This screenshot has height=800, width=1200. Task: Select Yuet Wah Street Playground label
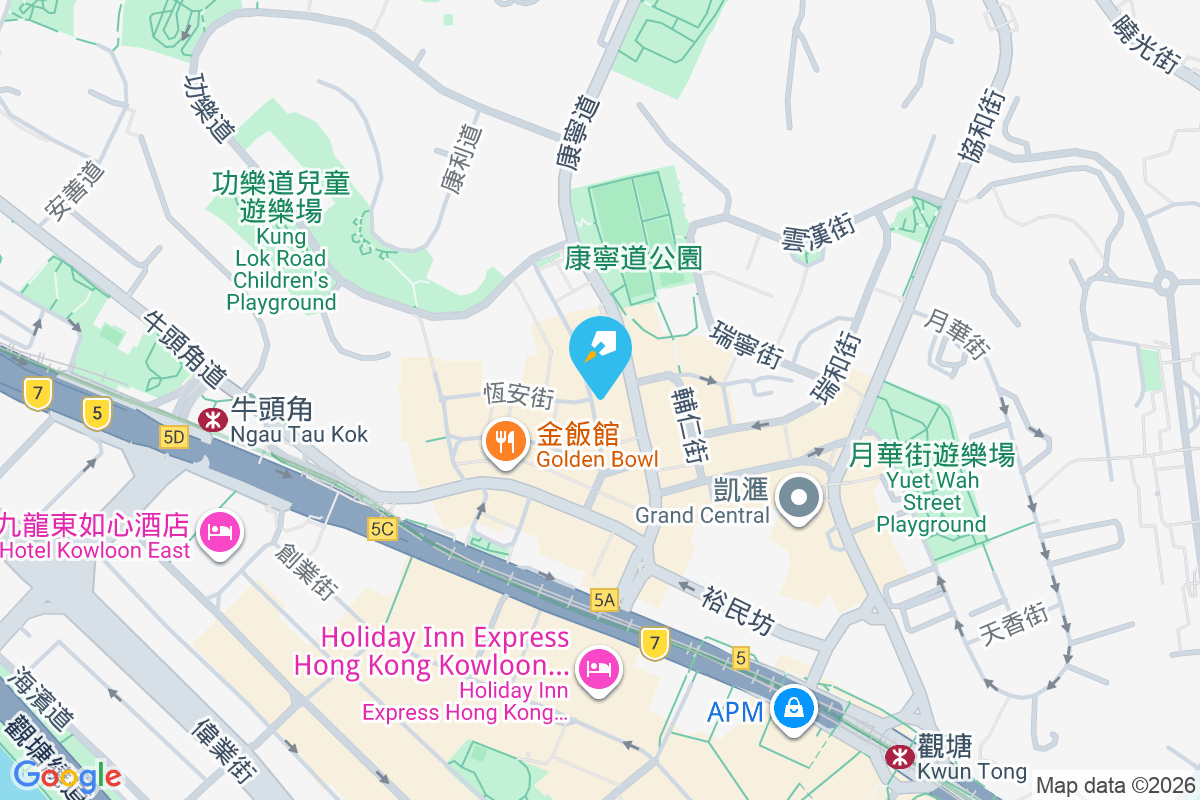pyautogui.click(x=931, y=490)
